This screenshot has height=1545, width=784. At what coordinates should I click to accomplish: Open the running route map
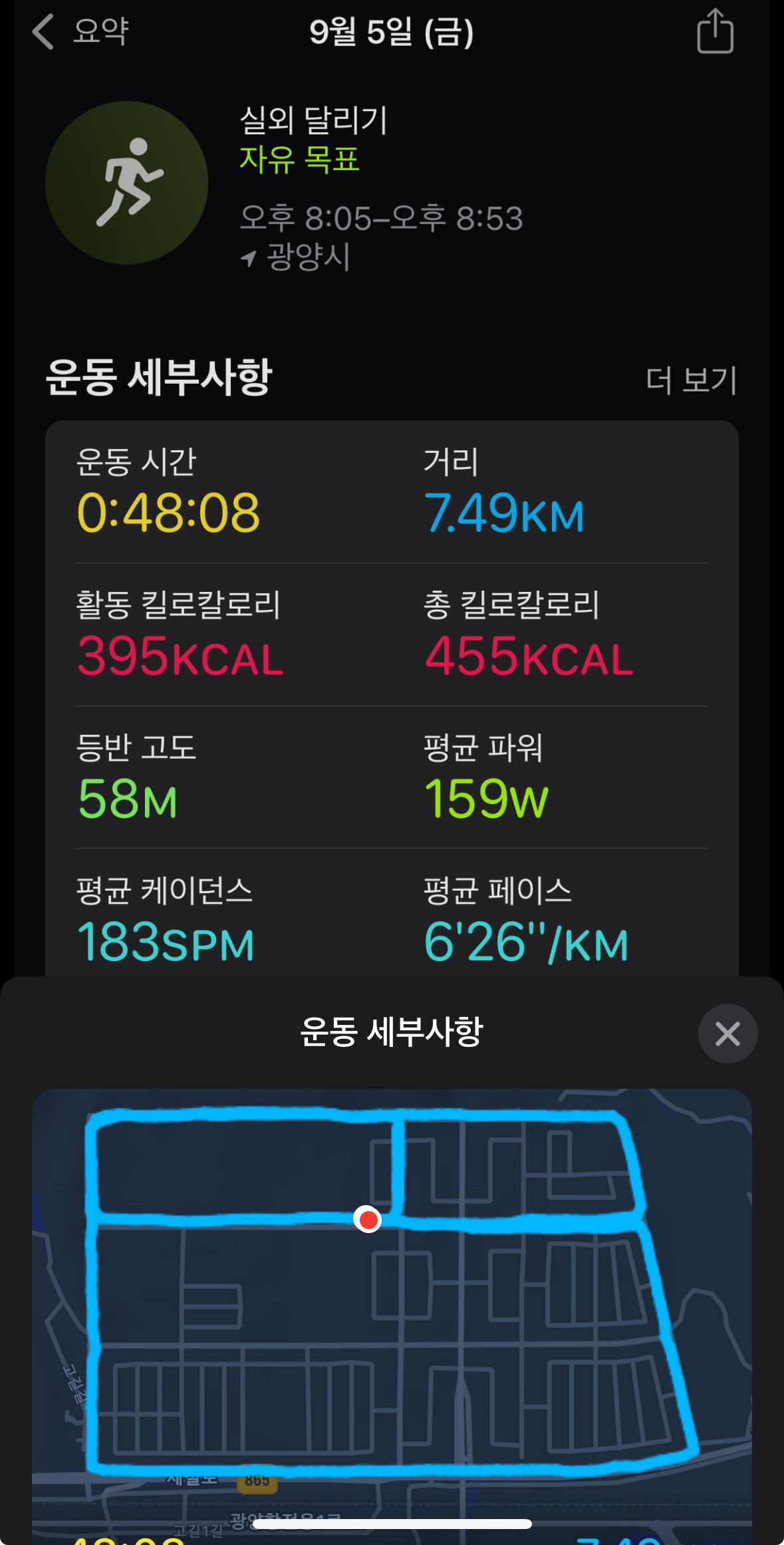point(392,1297)
